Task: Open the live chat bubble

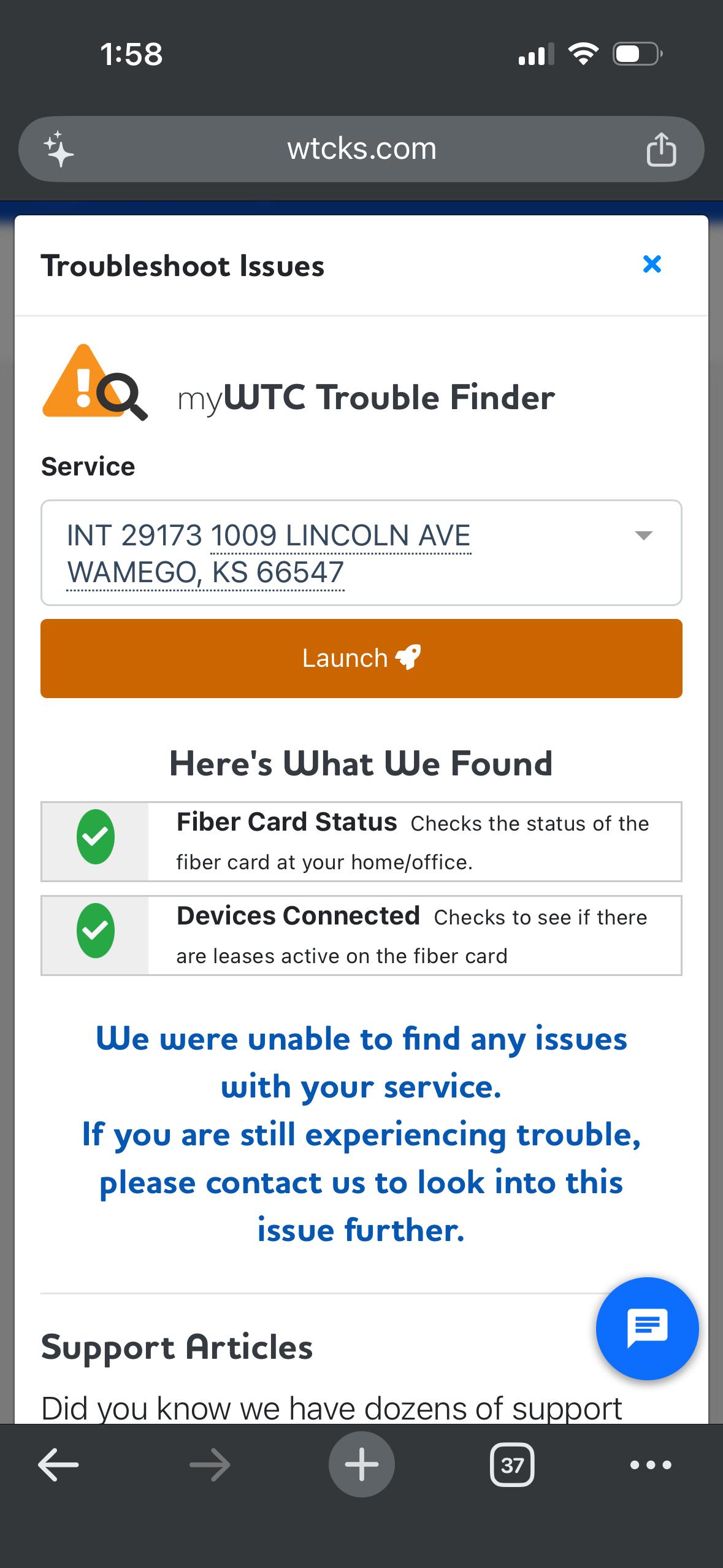Action: (x=647, y=1328)
